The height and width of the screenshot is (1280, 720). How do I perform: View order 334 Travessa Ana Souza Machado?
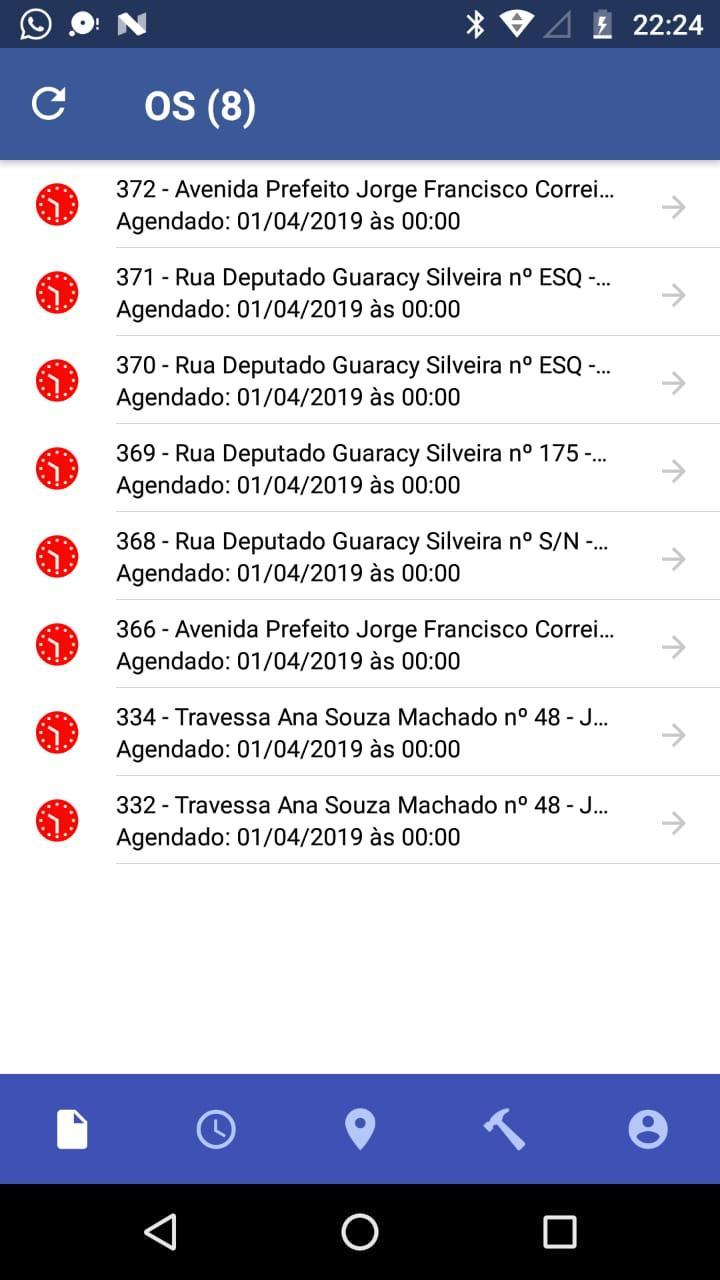coord(360,732)
